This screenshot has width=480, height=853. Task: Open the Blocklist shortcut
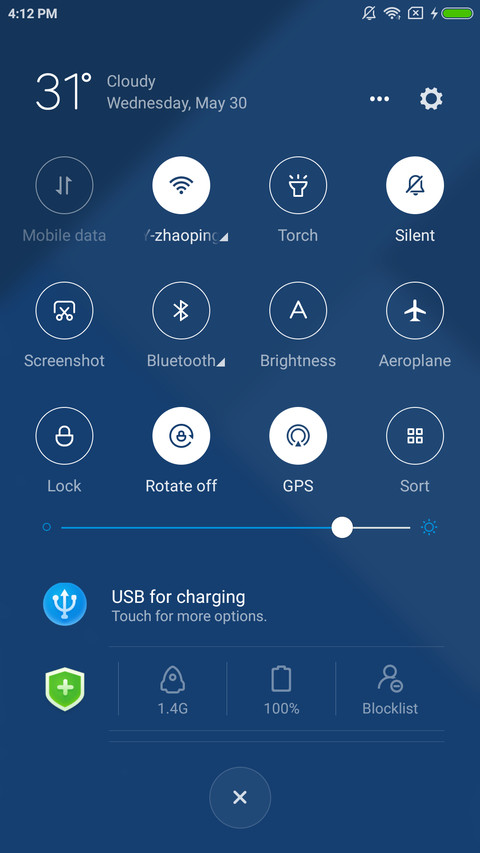[390, 690]
